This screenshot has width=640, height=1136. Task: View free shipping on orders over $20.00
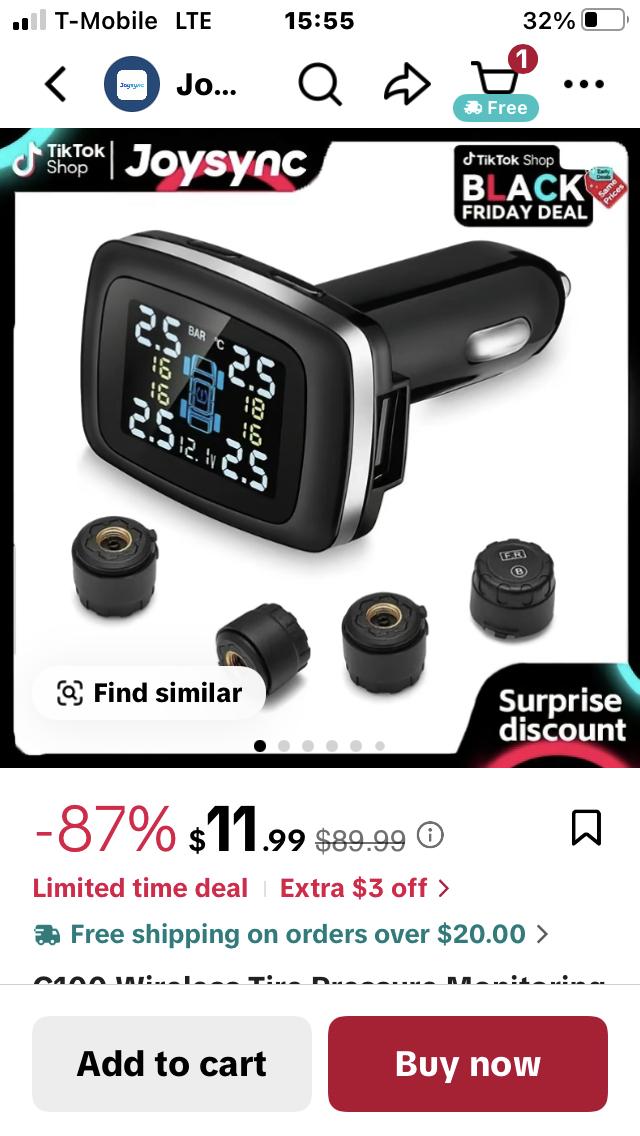pyautogui.click(x=292, y=935)
